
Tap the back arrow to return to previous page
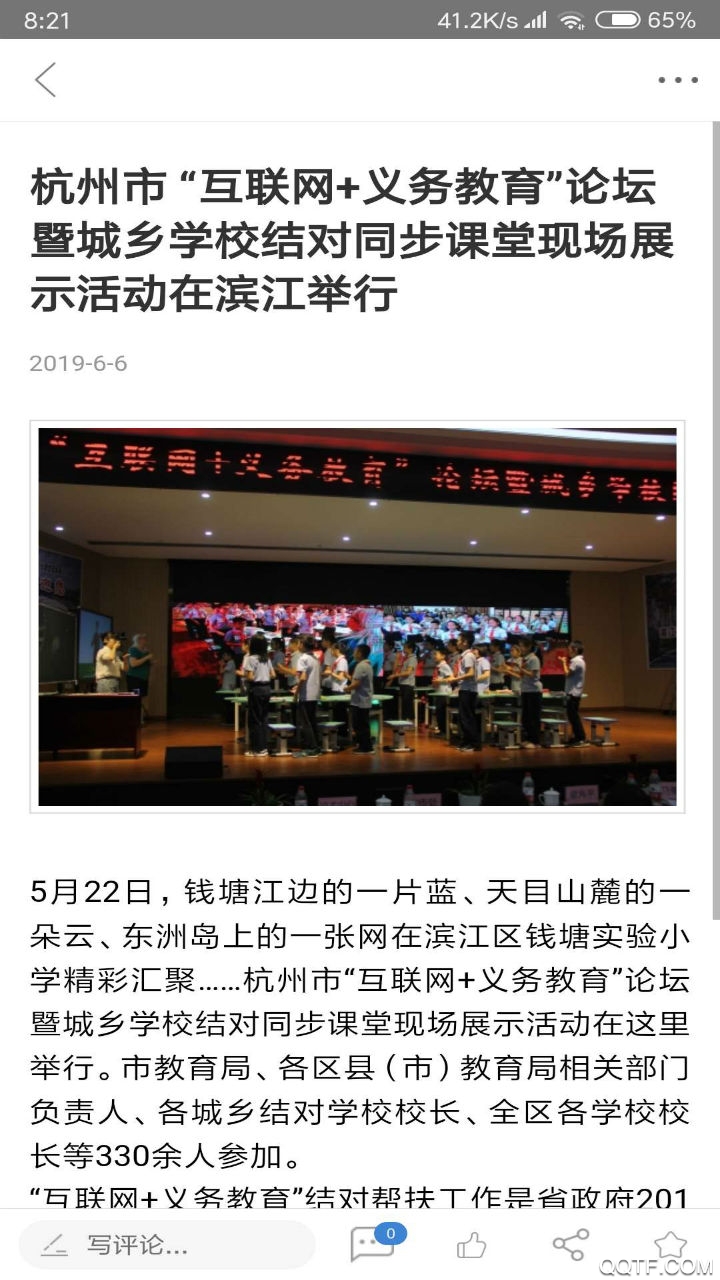tap(45, 80)
